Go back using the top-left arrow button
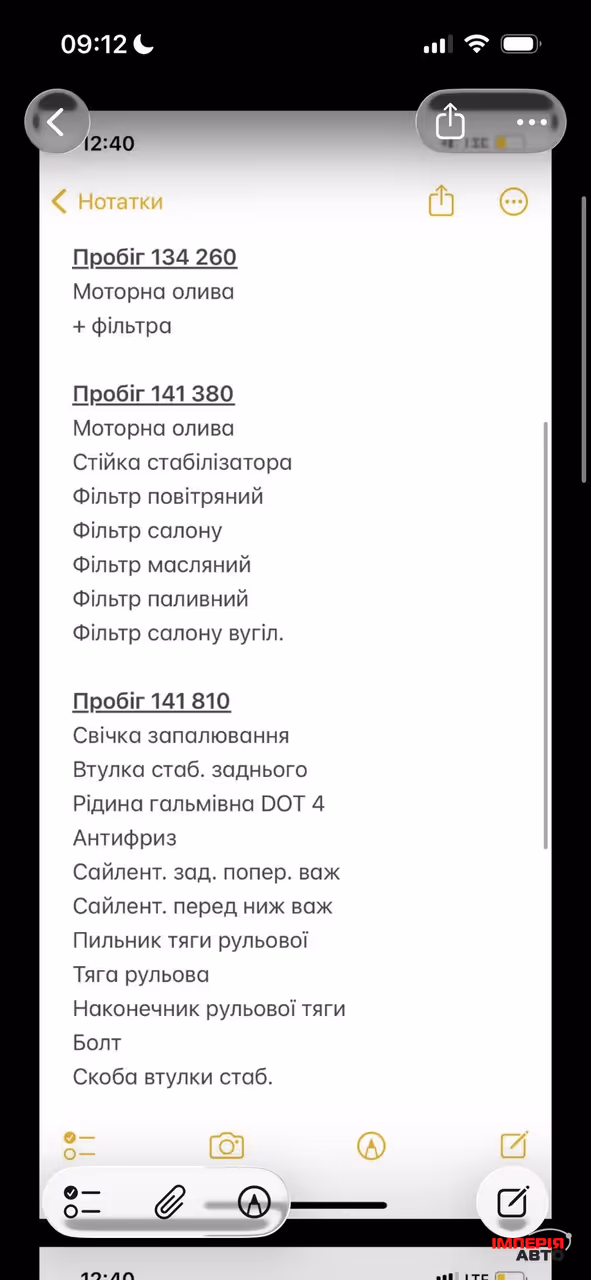 (57, 122)
